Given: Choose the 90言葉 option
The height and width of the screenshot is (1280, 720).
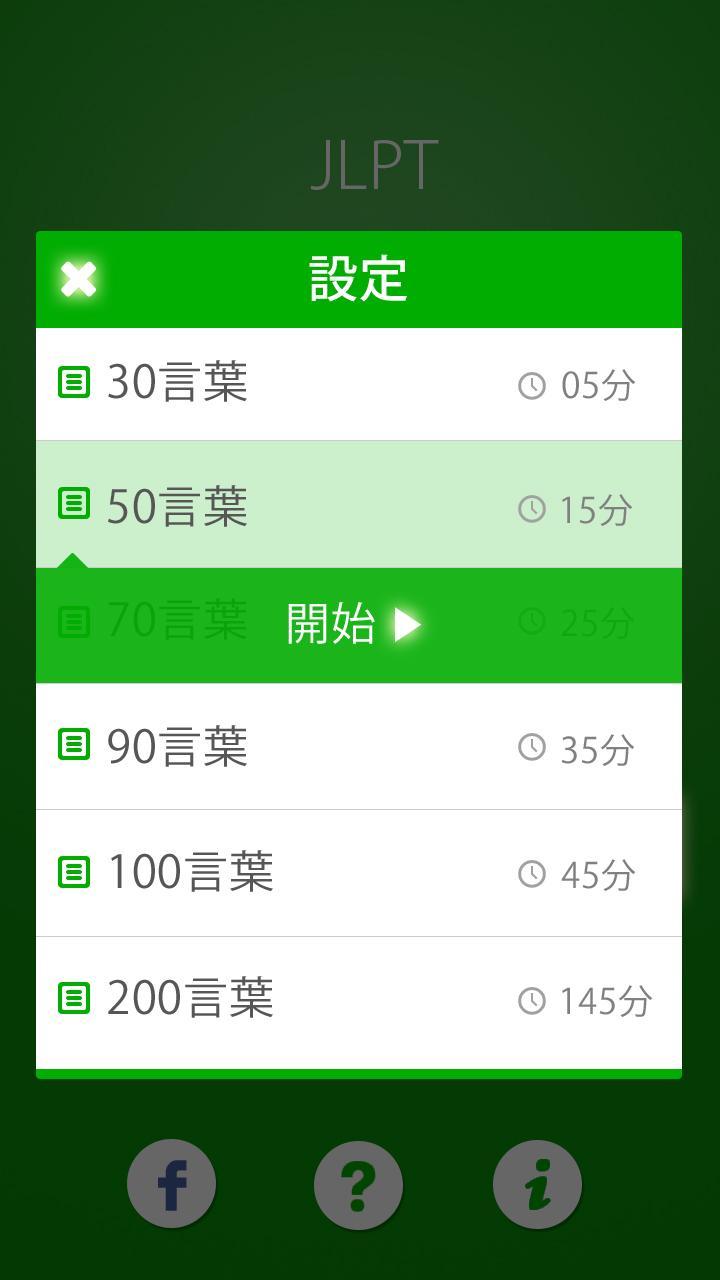Looking at the screenshot, I should tap(358, 747).
